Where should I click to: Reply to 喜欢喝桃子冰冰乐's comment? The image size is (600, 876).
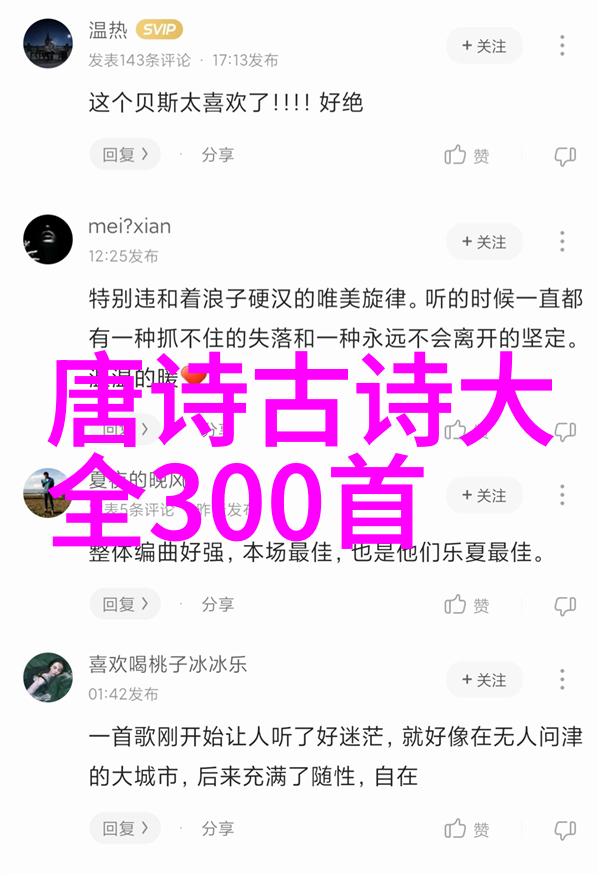[125, 829]
